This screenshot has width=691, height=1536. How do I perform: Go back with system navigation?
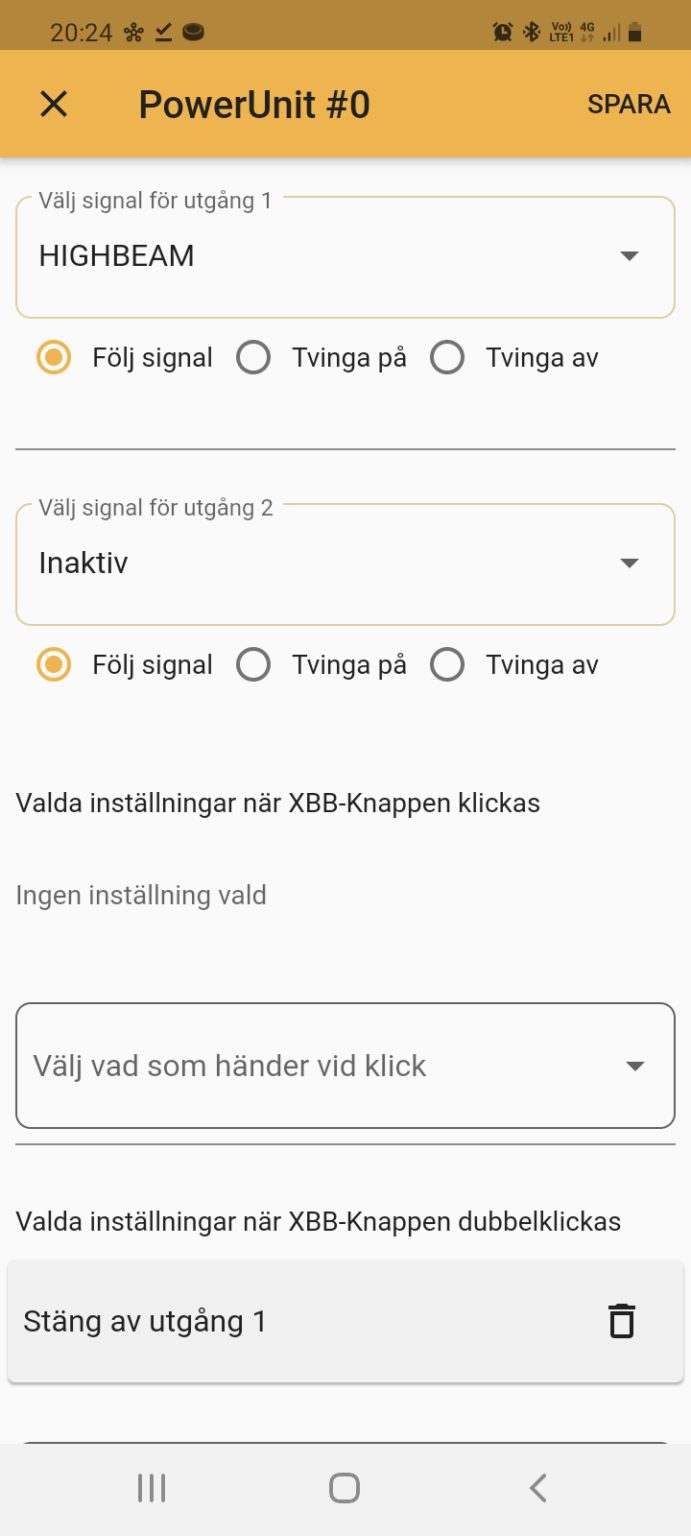pos(538,1488)
